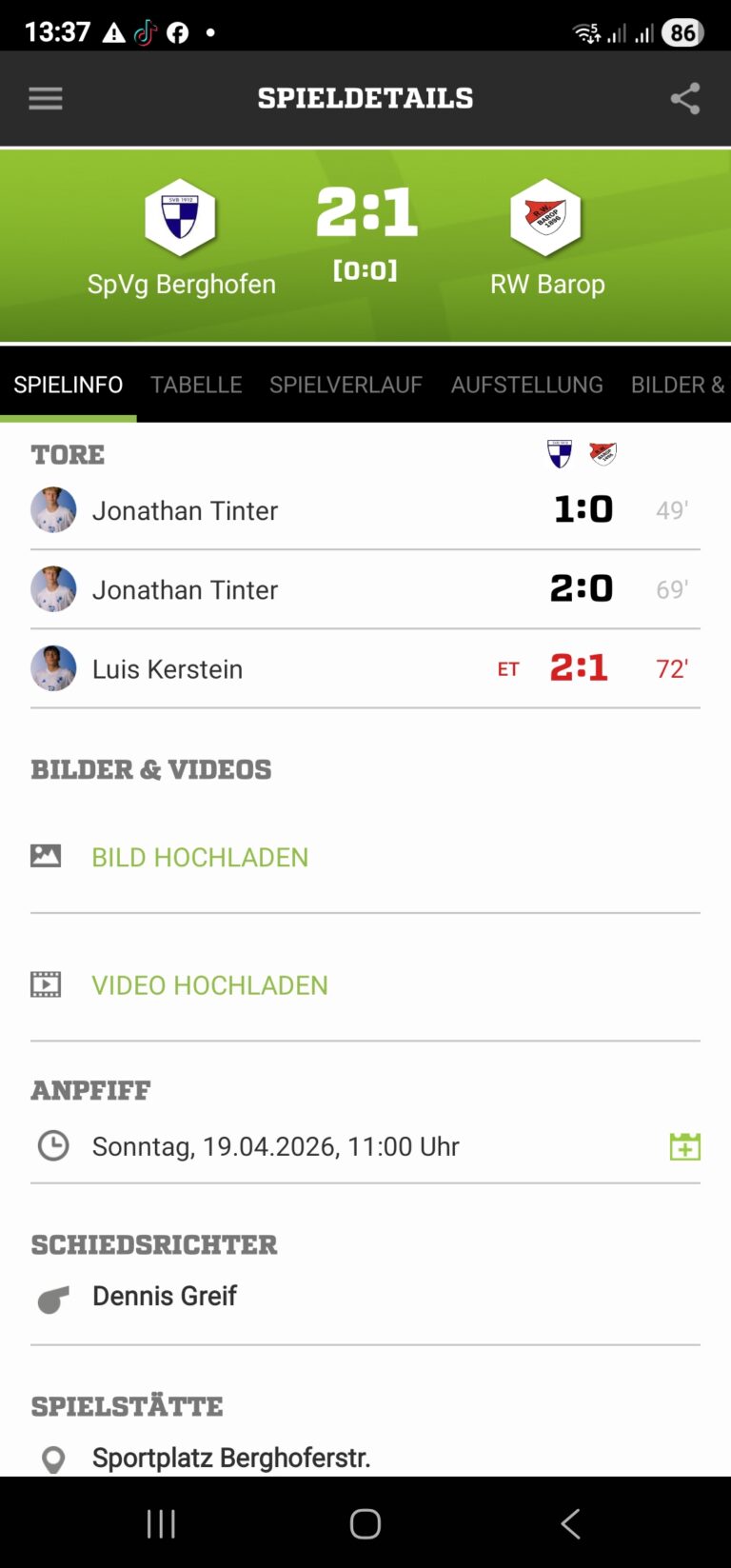This screenshot has width=731, height=1568.
Task: Tap Video hochladen to upload a video
Action: click(x=209, y=984)
